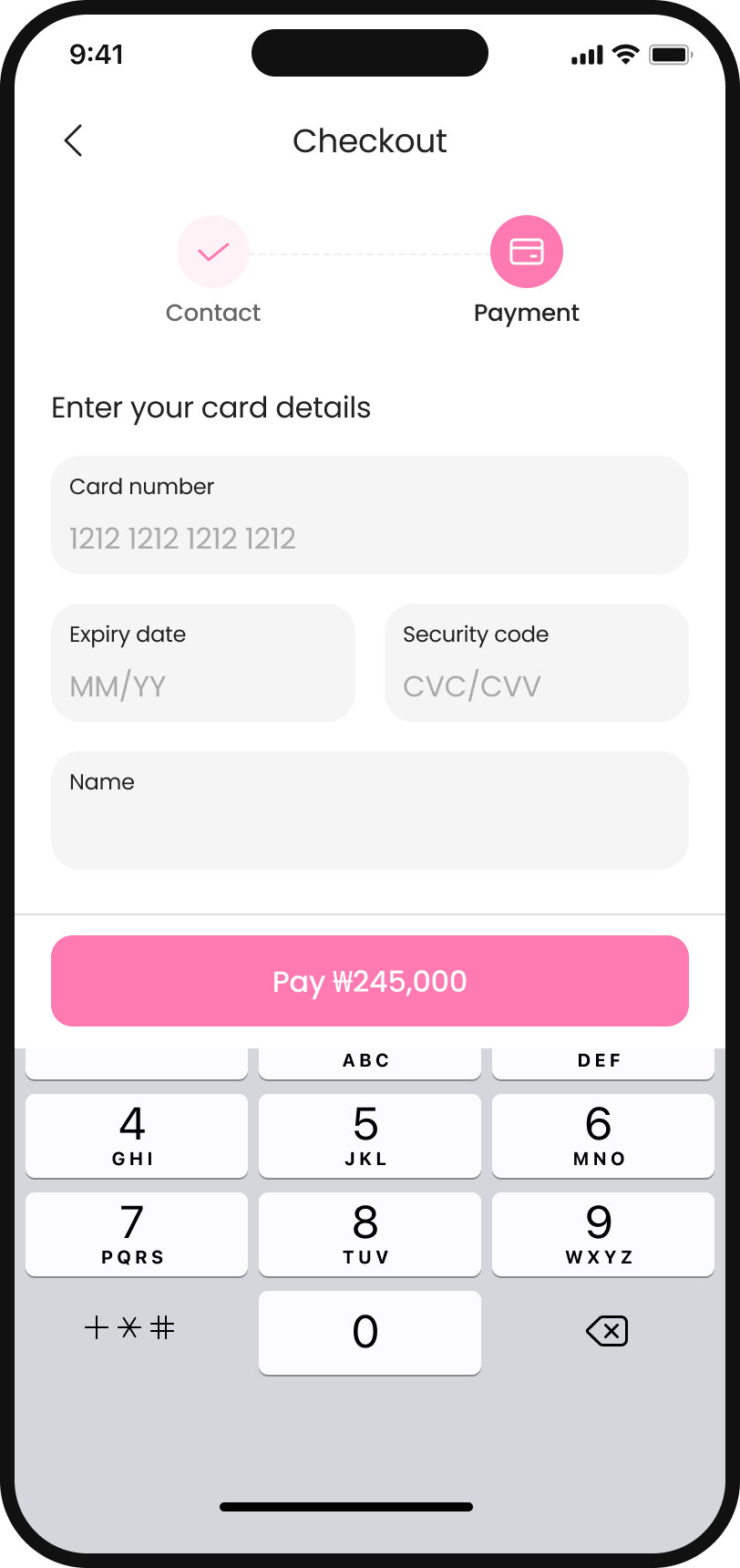This screenshot has height=1568, width=740.
Task: Select the Name input field
Action: coord(370,810)
